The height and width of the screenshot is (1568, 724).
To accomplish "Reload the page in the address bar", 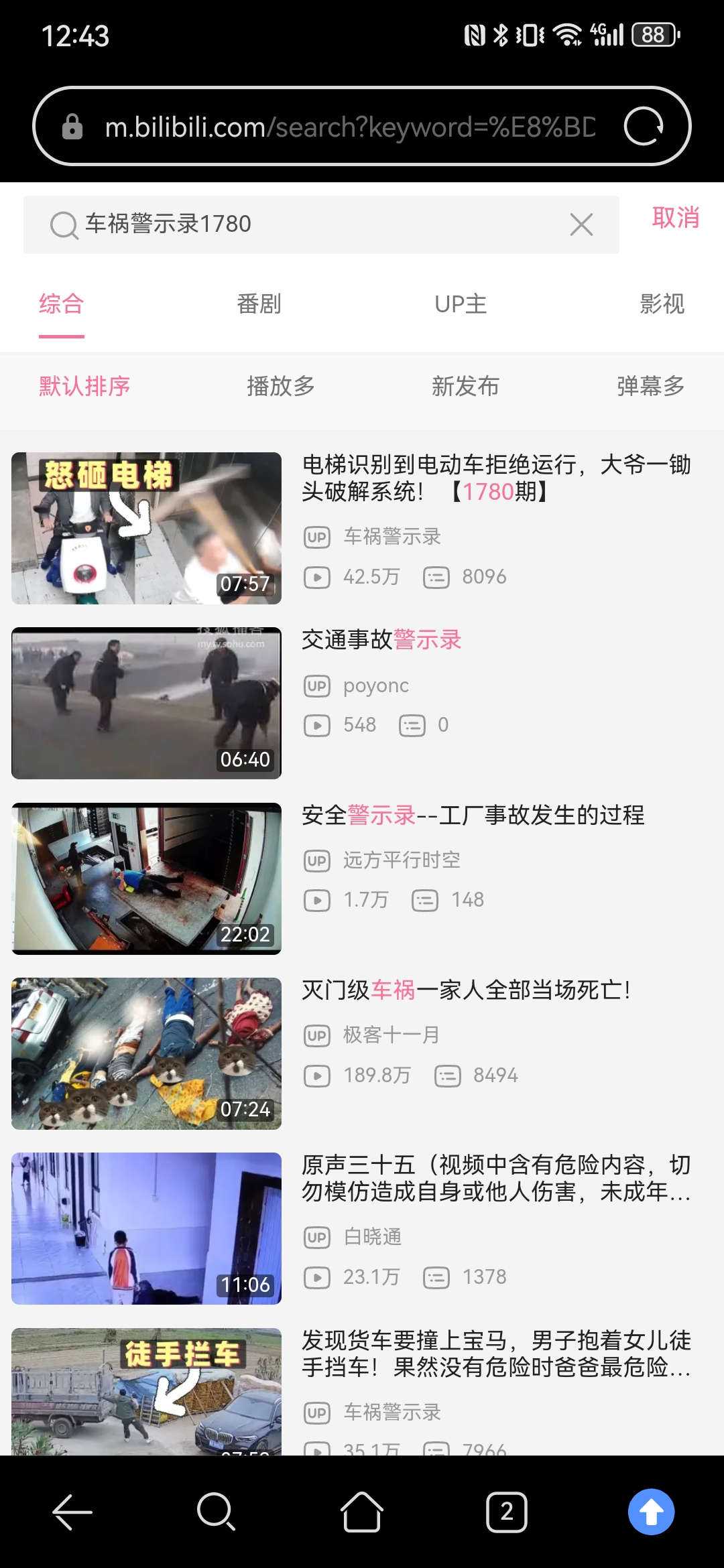I will point(644,126).
